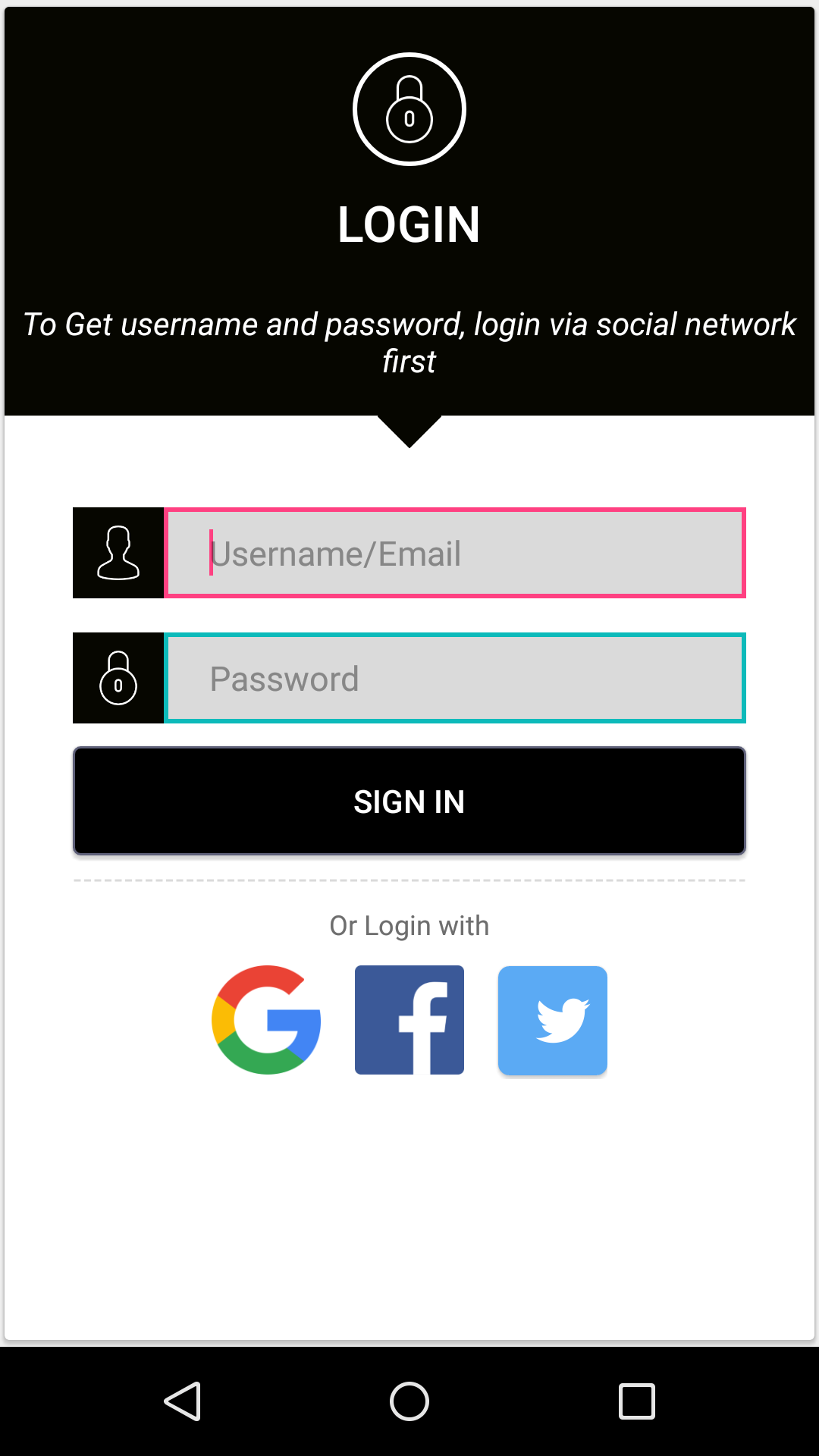Viewport: 819px width, 1456px height.
Task: Log in with Facebook
Action: tap(409, 1020)
